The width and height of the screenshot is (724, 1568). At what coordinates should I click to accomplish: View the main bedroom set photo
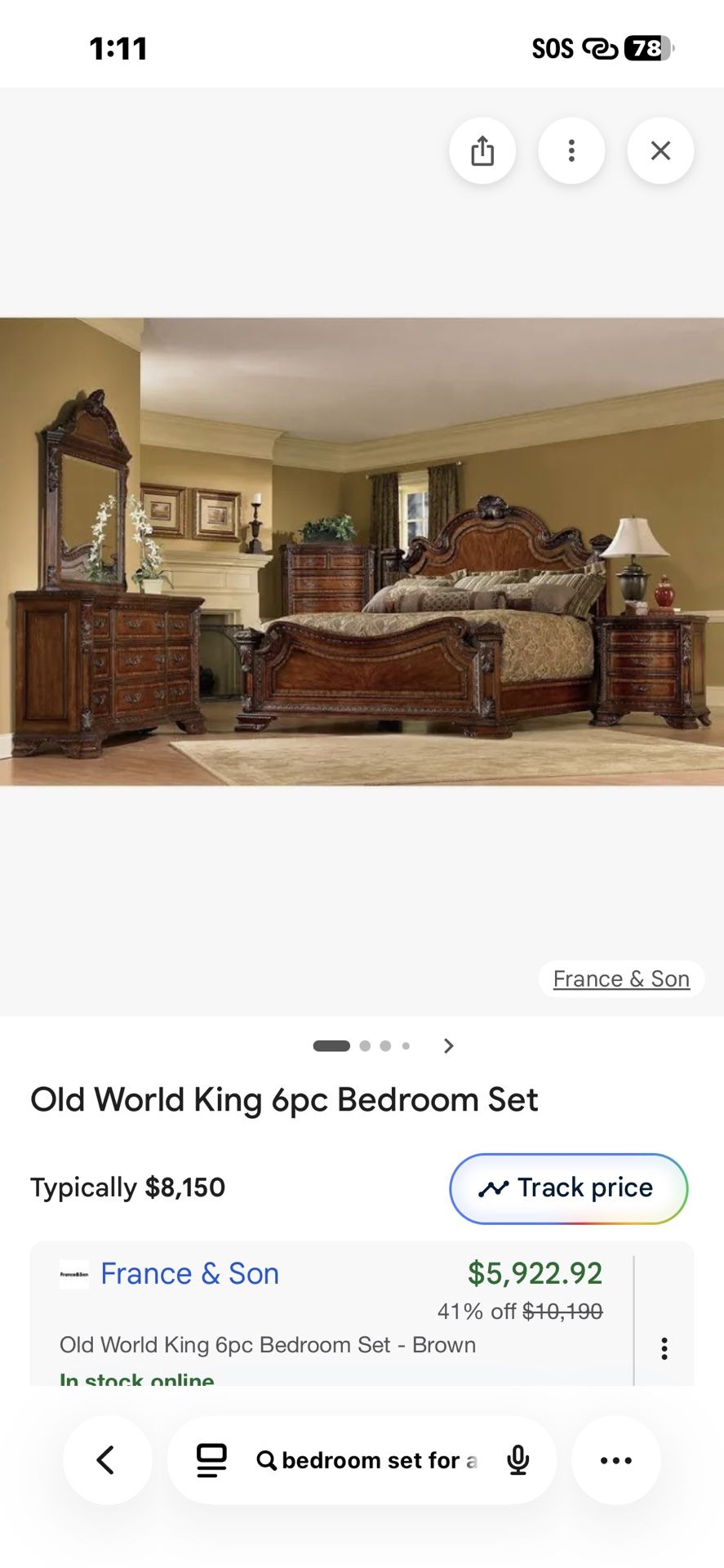coord(362,551)
